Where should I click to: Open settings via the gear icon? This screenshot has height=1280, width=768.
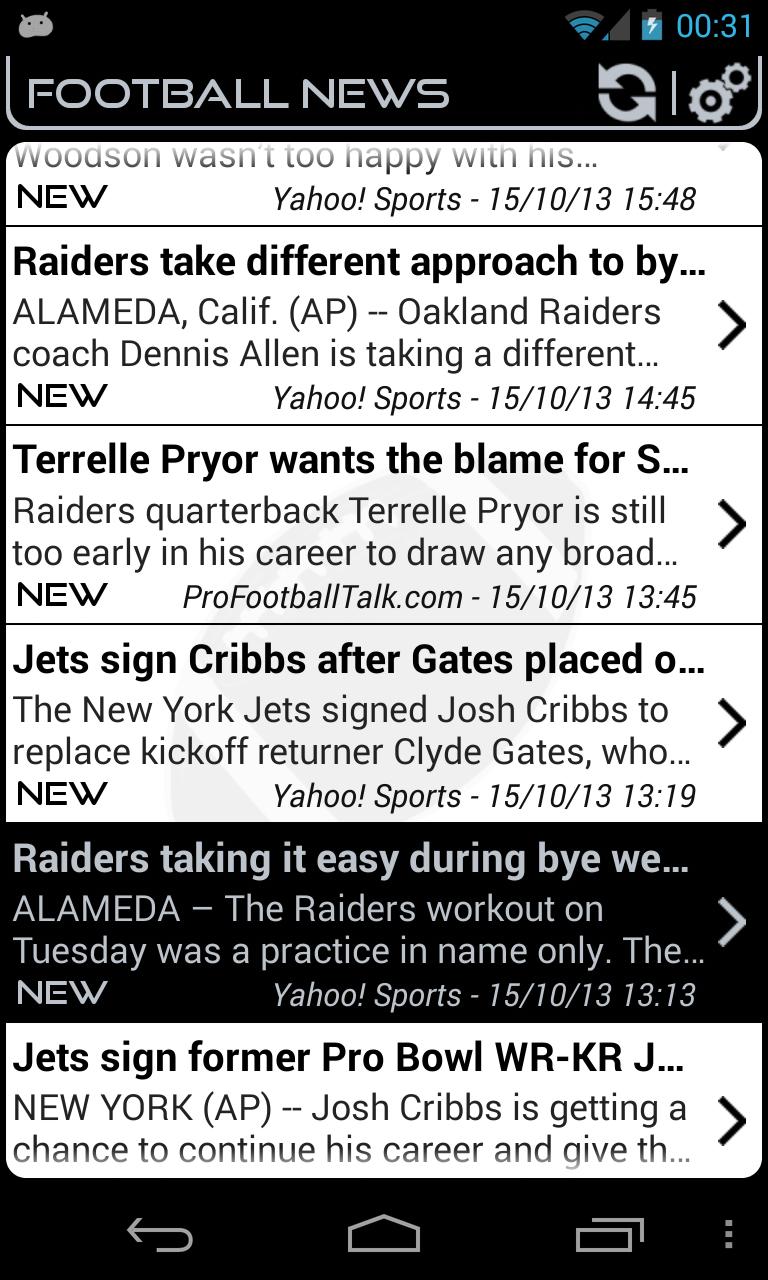[716, 92]
